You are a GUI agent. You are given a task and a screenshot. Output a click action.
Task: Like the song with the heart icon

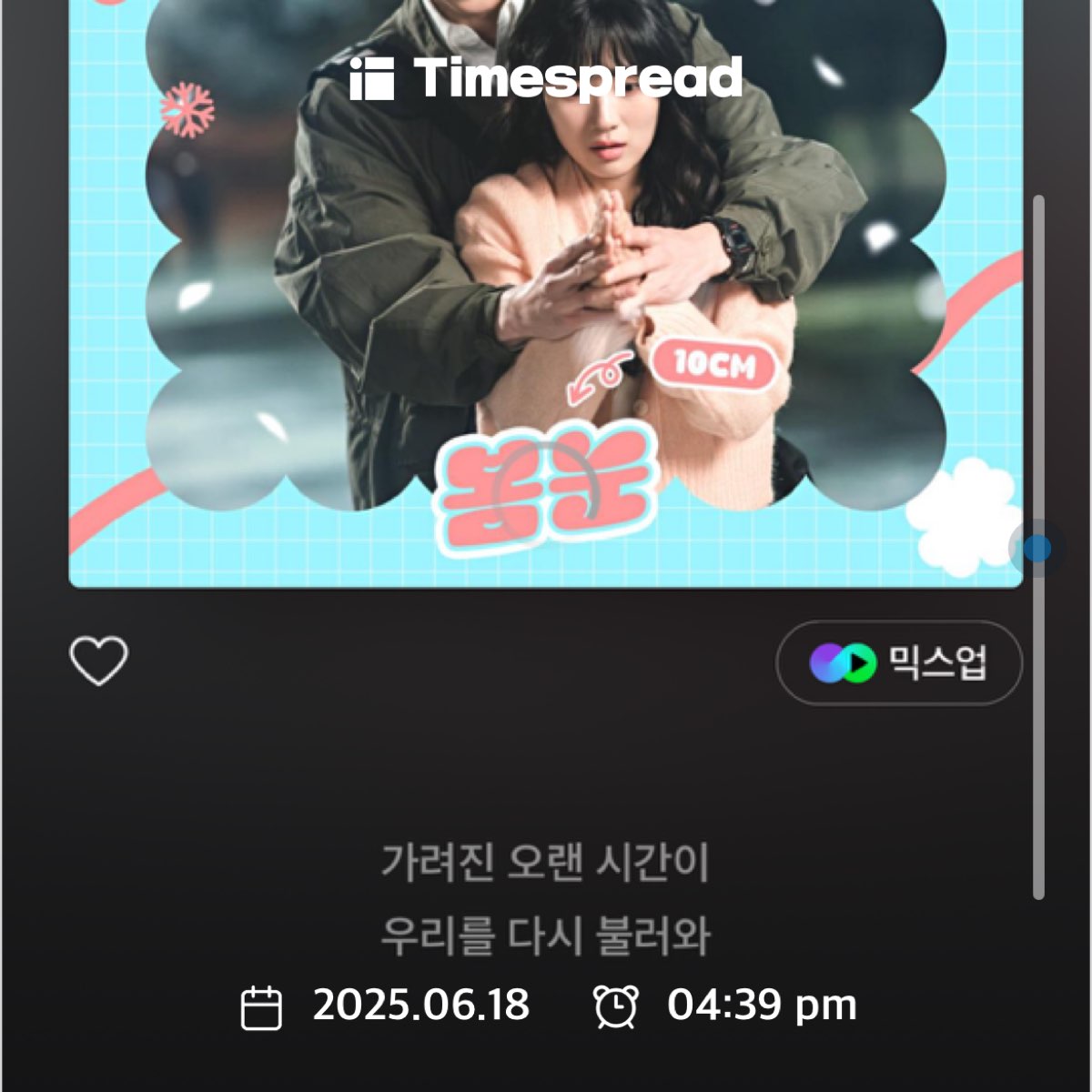[x=99, y=661]
